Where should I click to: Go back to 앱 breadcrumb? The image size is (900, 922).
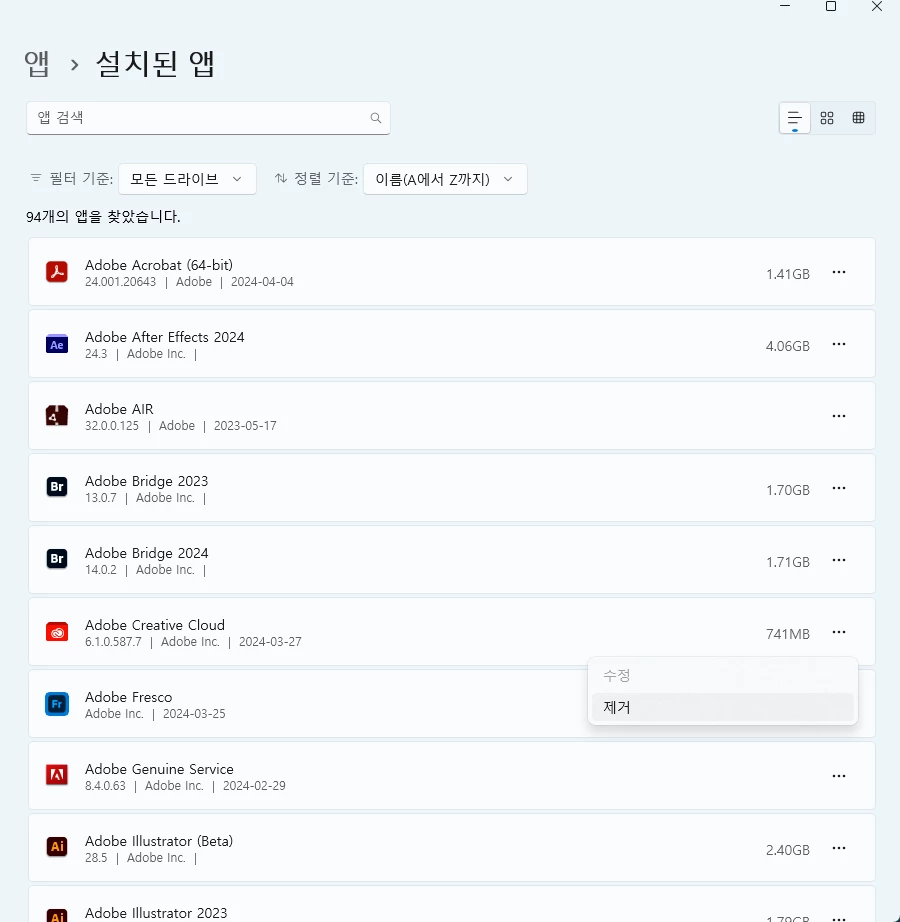[38, 65]
